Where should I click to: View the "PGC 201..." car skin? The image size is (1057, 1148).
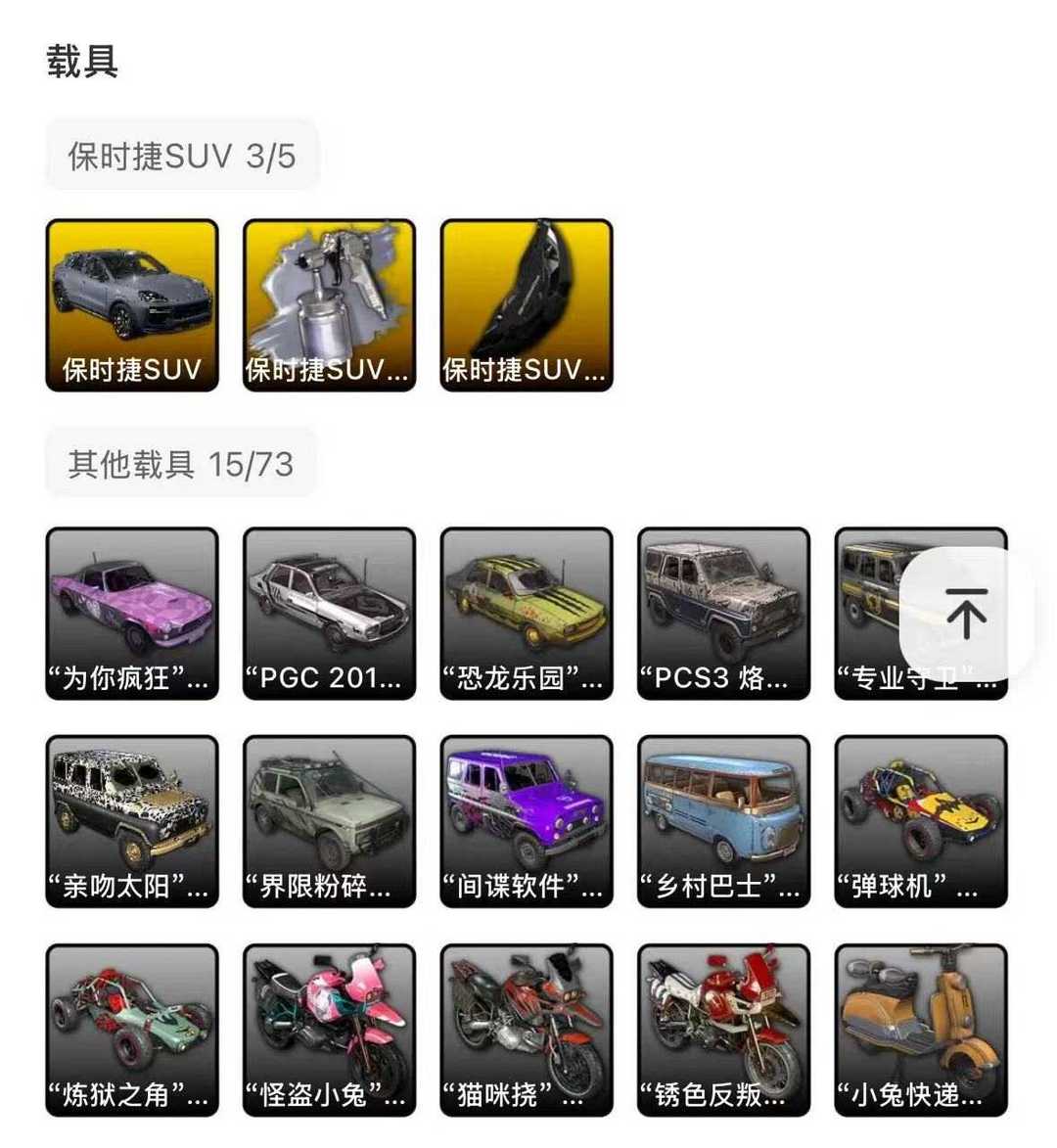point(329,614)
